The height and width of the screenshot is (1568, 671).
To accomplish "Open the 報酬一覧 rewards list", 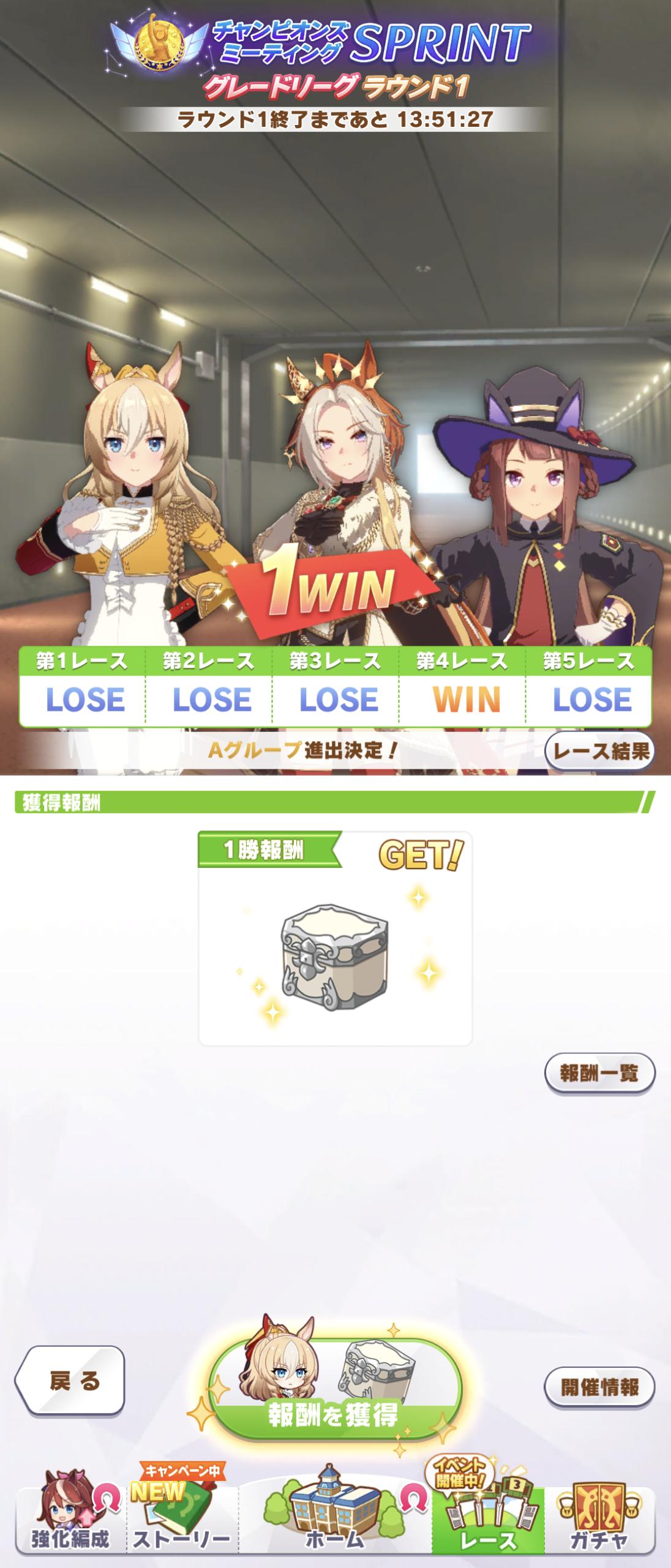I will point(599,1072).
